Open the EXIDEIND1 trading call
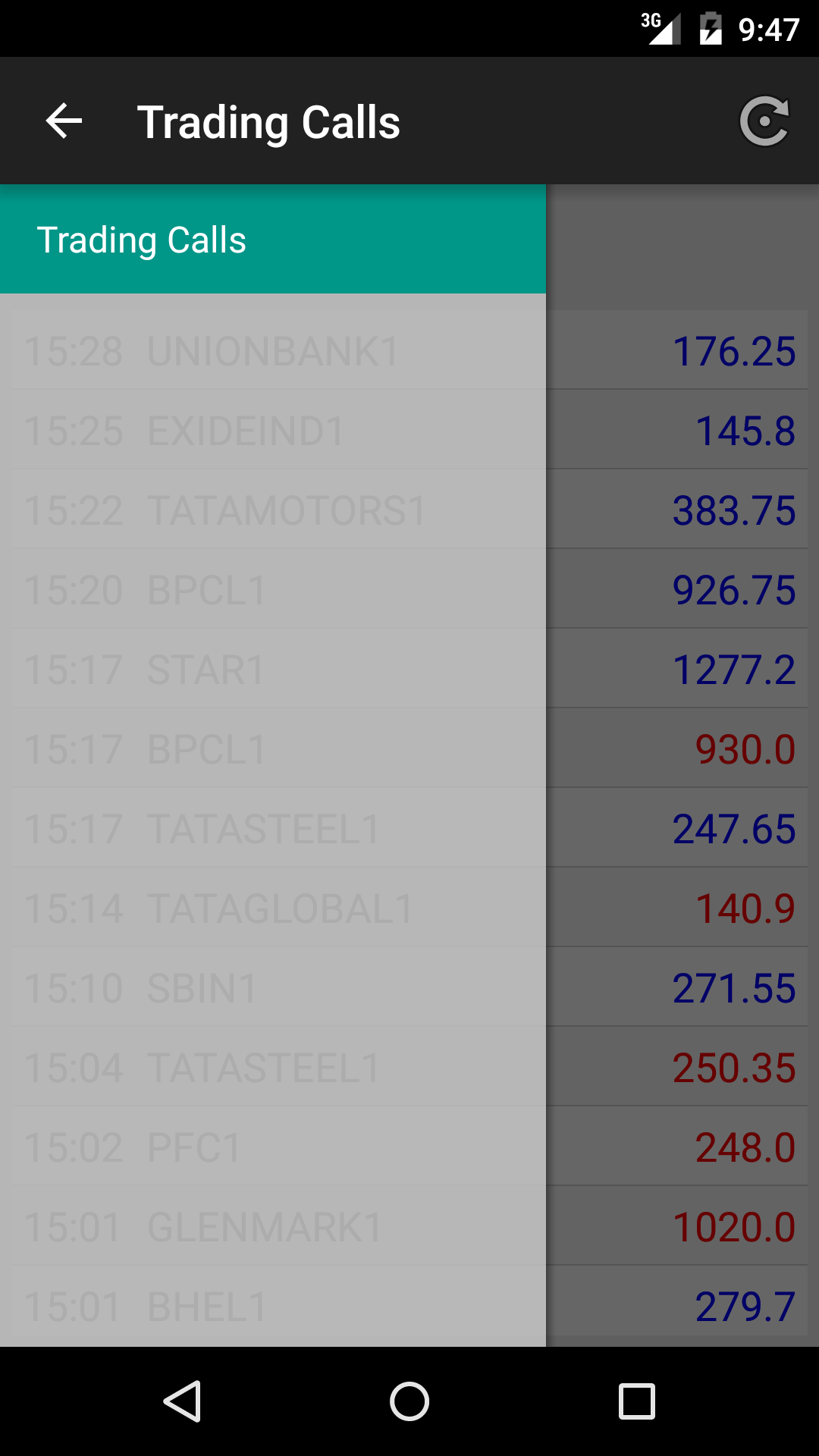 [x=273, y=431]
